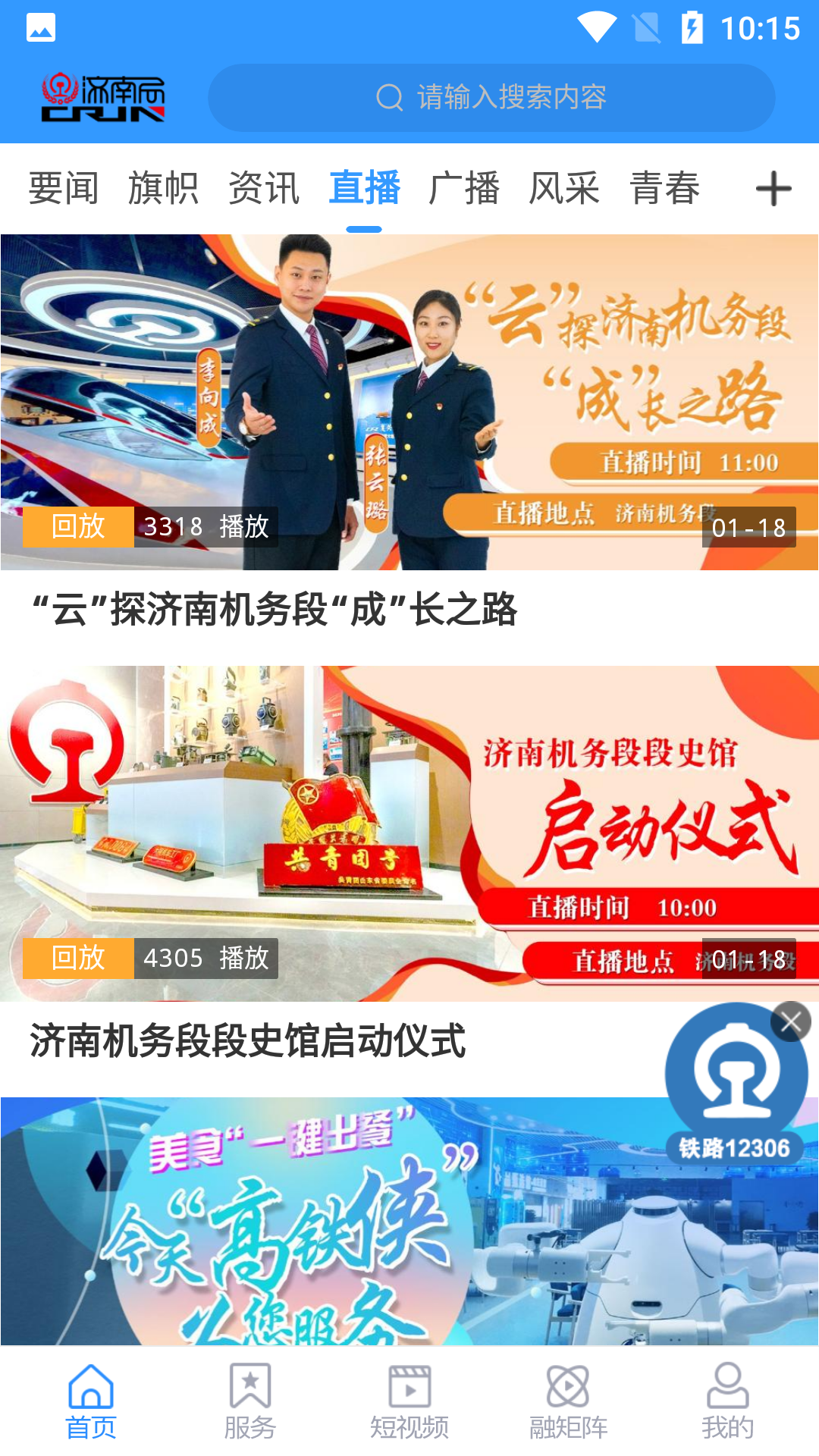The height and width of the screenshot is (1456, 819).
Task: Open the 广播 tab
Action: (466, 190)
